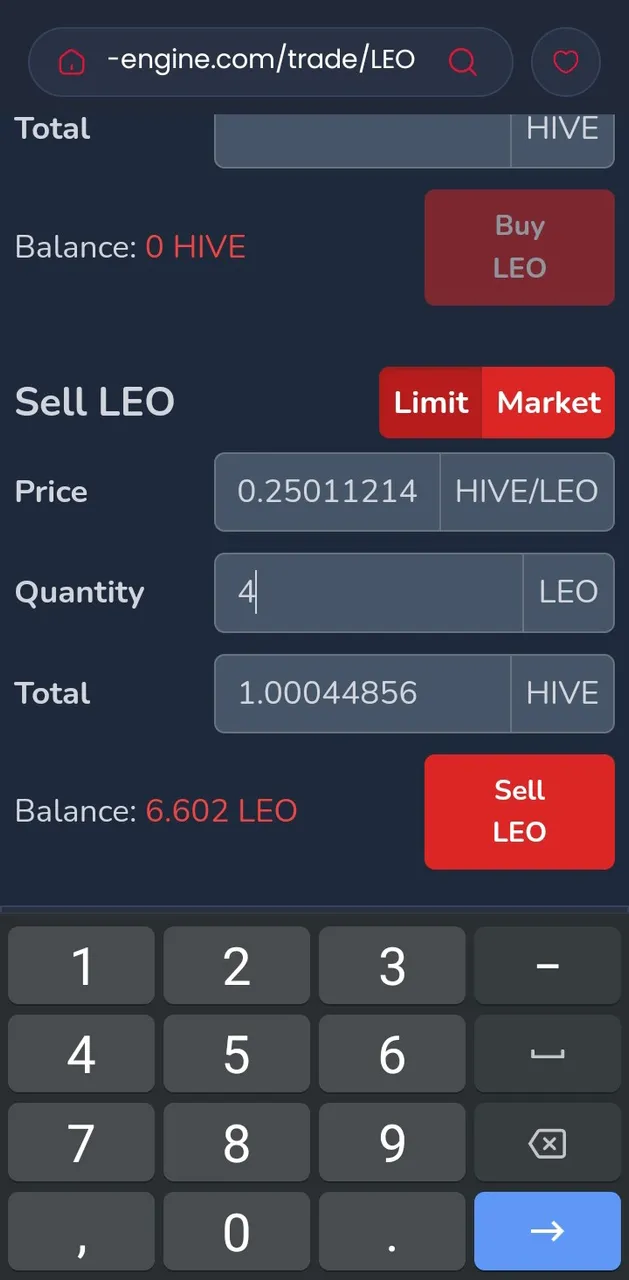Tap the Buy LEO button
Image resolution: width=629 pixels, height=1280 pixels.
[x=519, y=247]
